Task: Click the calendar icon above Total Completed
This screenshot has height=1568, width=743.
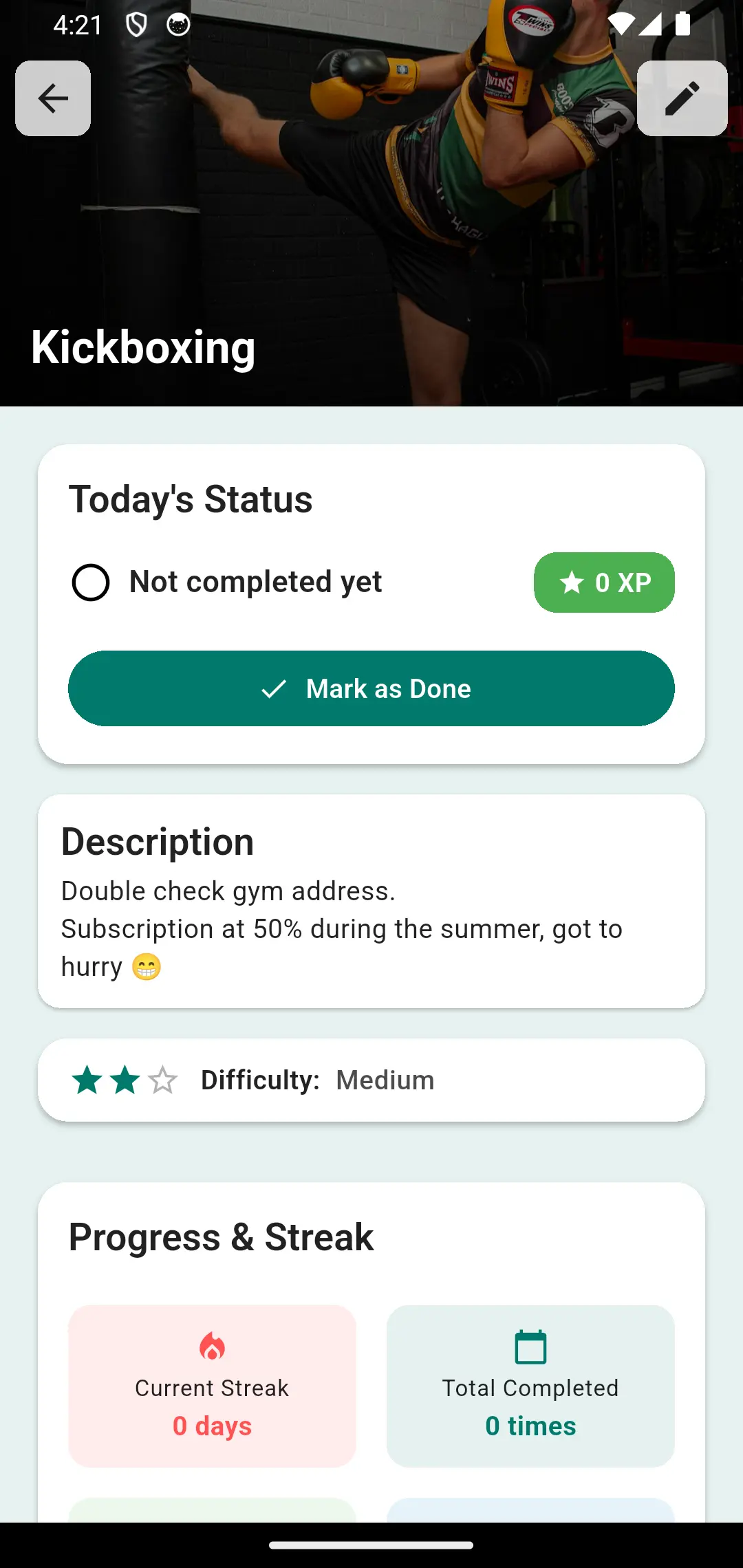Action: pos(529,1344)
